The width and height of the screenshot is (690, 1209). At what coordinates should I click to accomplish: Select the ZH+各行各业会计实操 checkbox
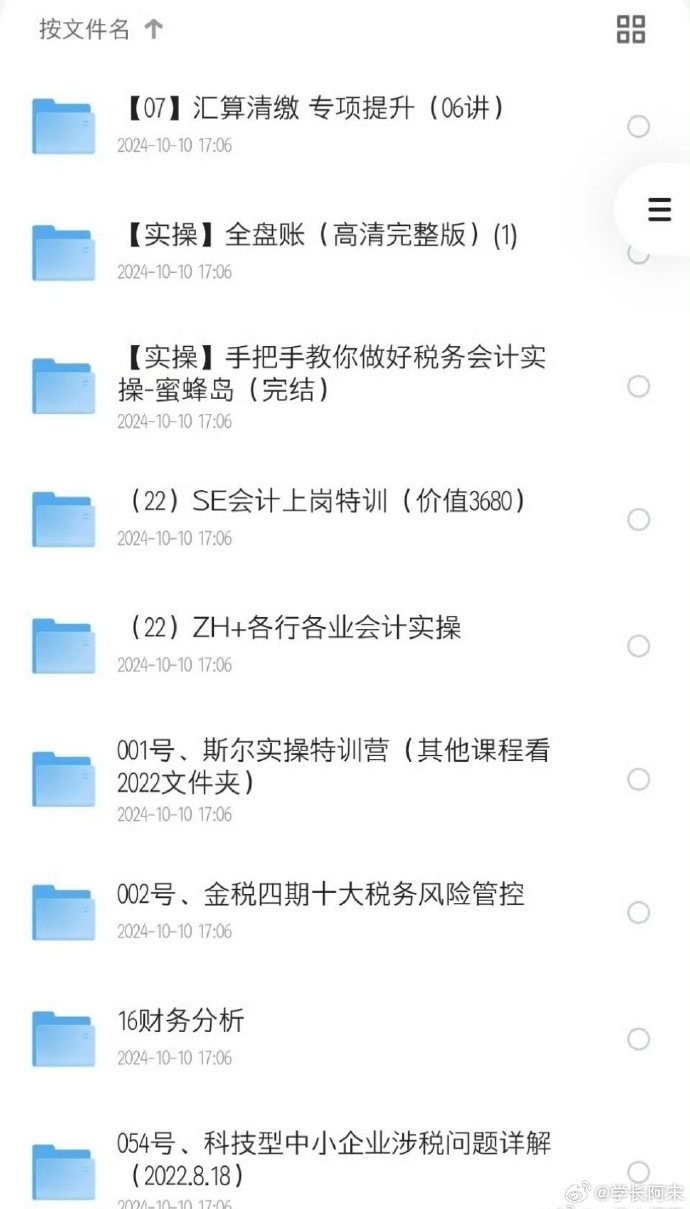(638, 646)
